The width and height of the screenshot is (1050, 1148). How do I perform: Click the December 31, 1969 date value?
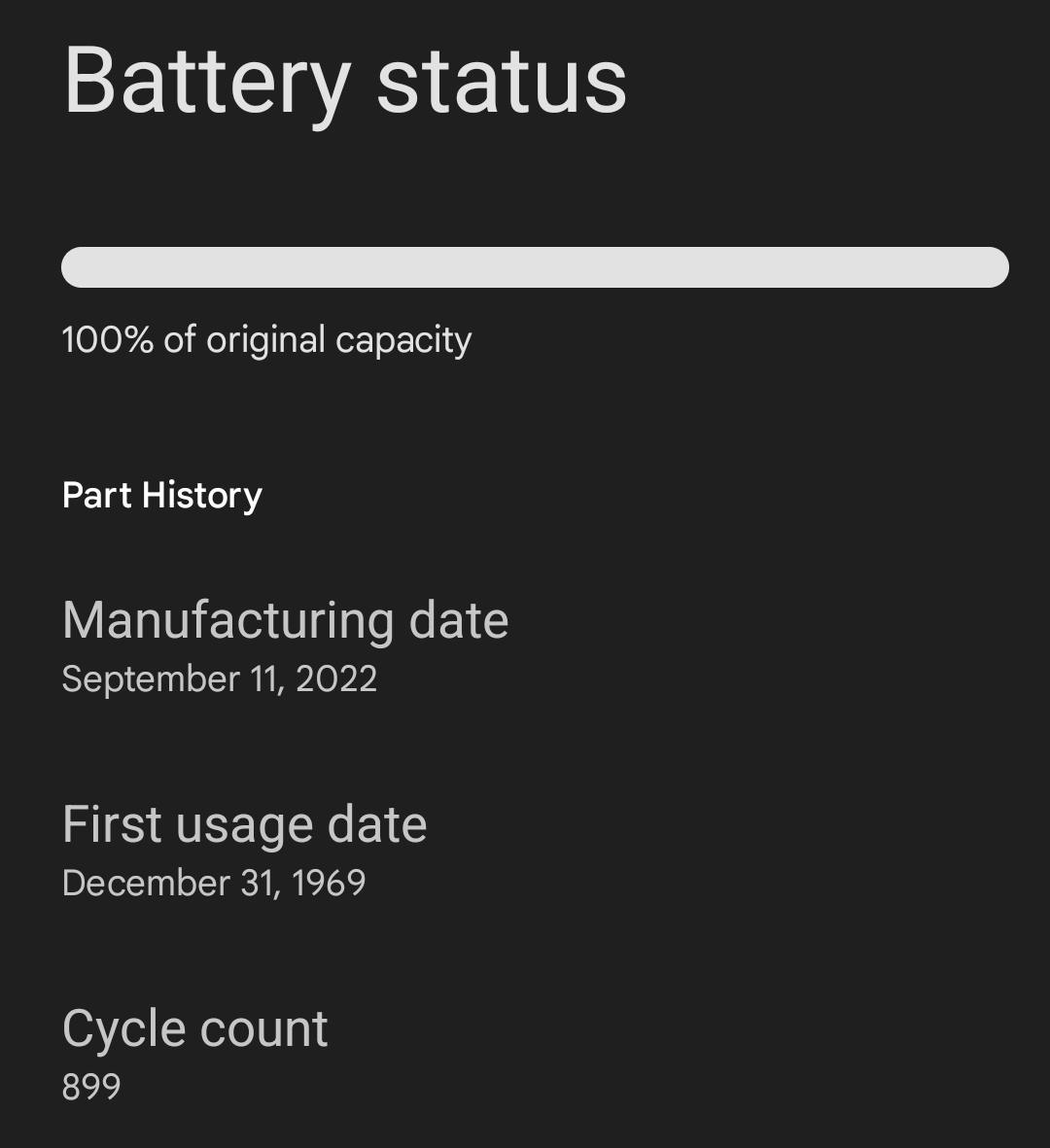214,883
